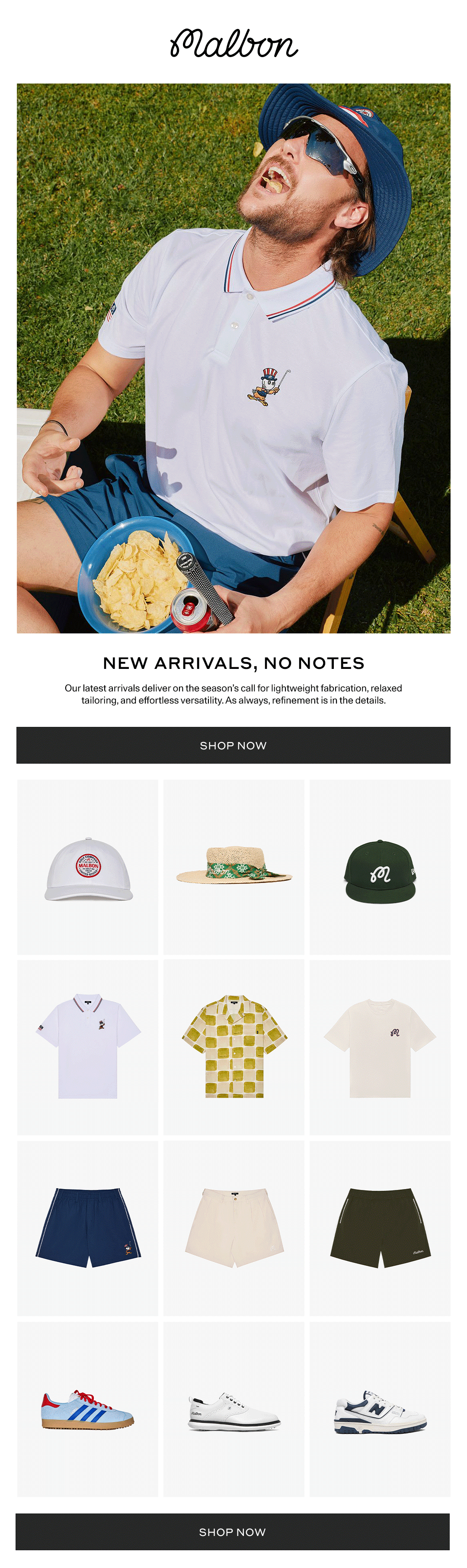The image size is (467, 1568).
Task: Open the white golf shoe tile
Action: point(233,1408)
